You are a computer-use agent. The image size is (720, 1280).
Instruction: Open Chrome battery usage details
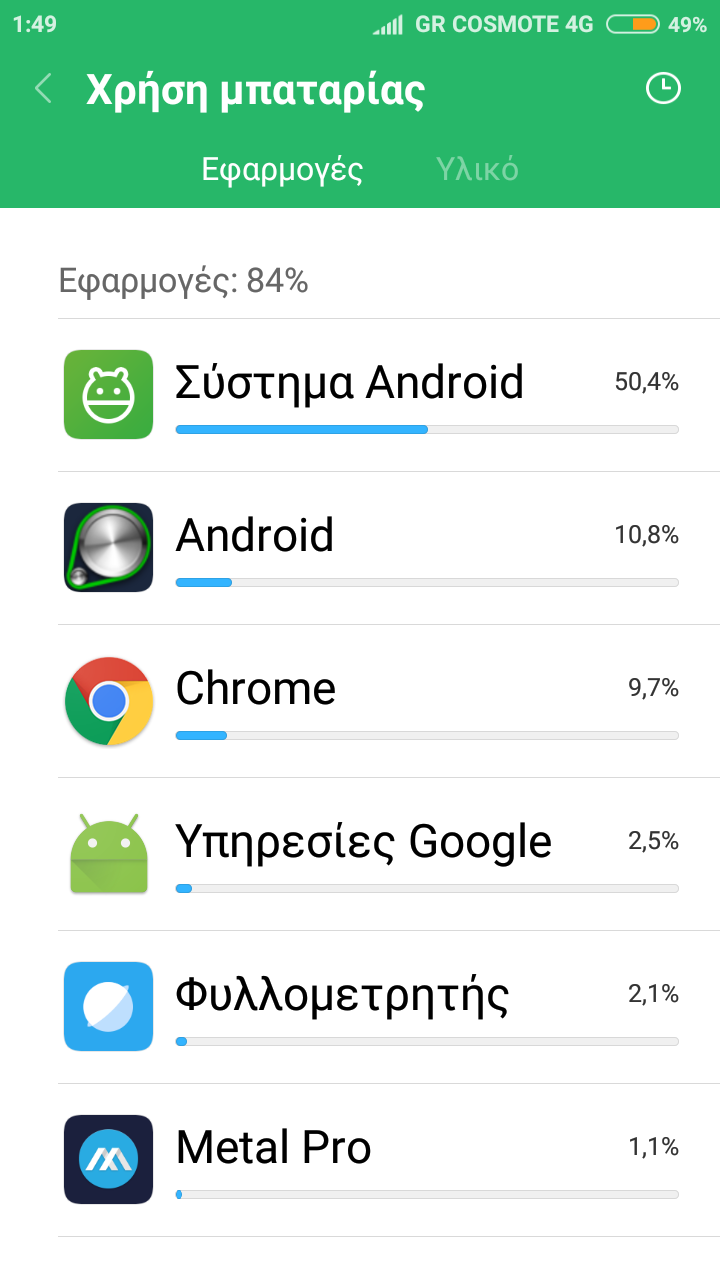pyautogui.click(x=388, y=702)
